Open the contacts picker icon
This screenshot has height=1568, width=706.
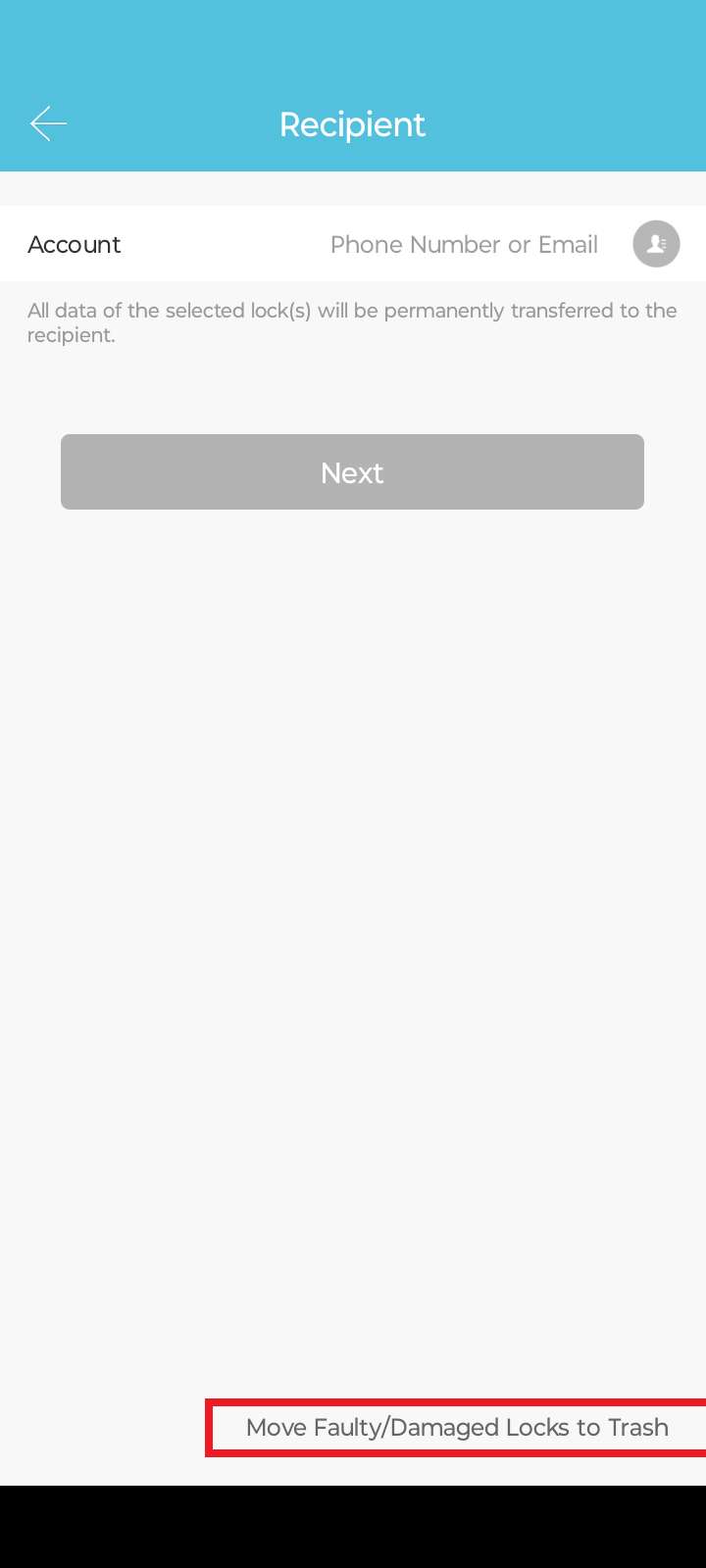656,244
